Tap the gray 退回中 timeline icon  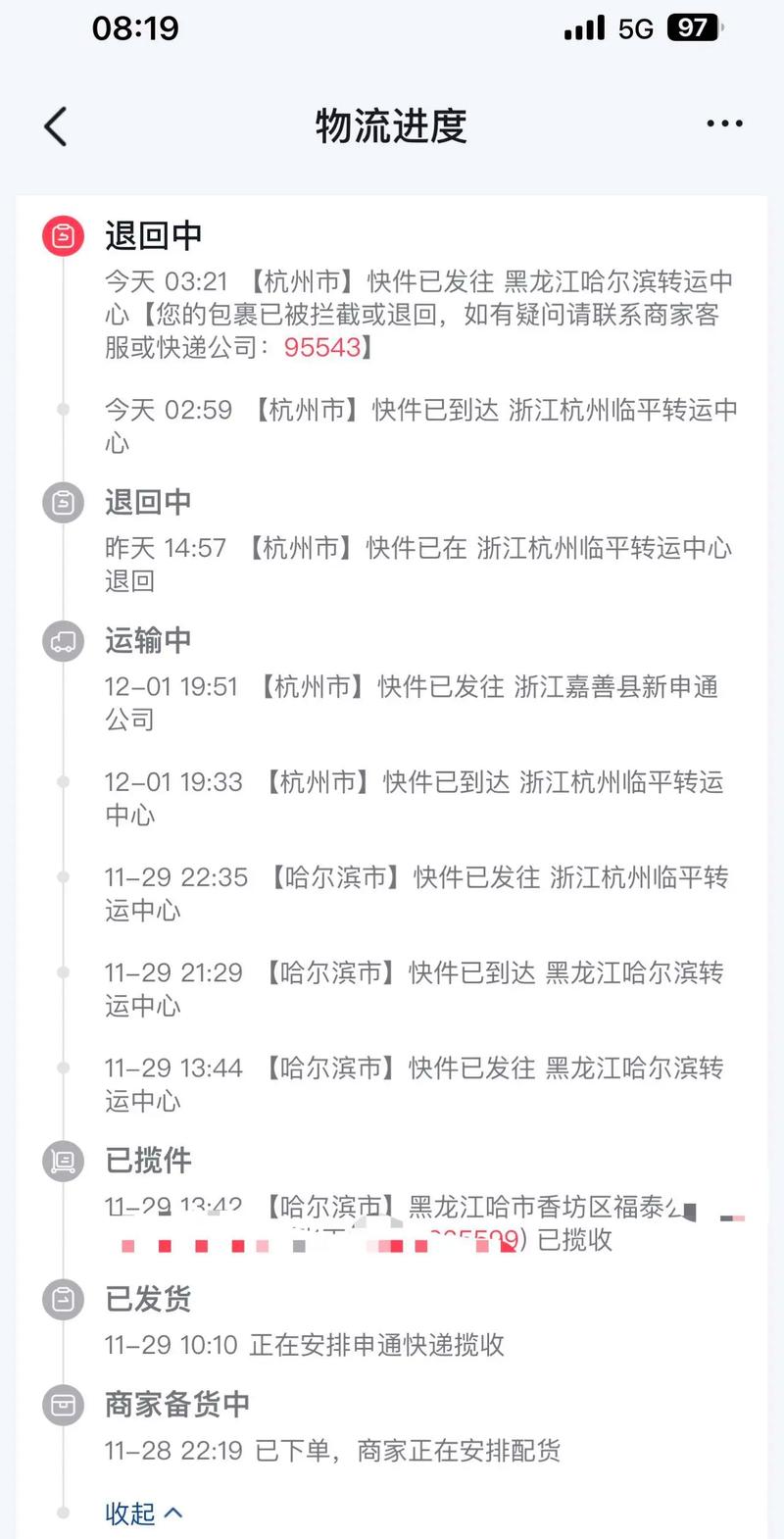click(62, 502)
